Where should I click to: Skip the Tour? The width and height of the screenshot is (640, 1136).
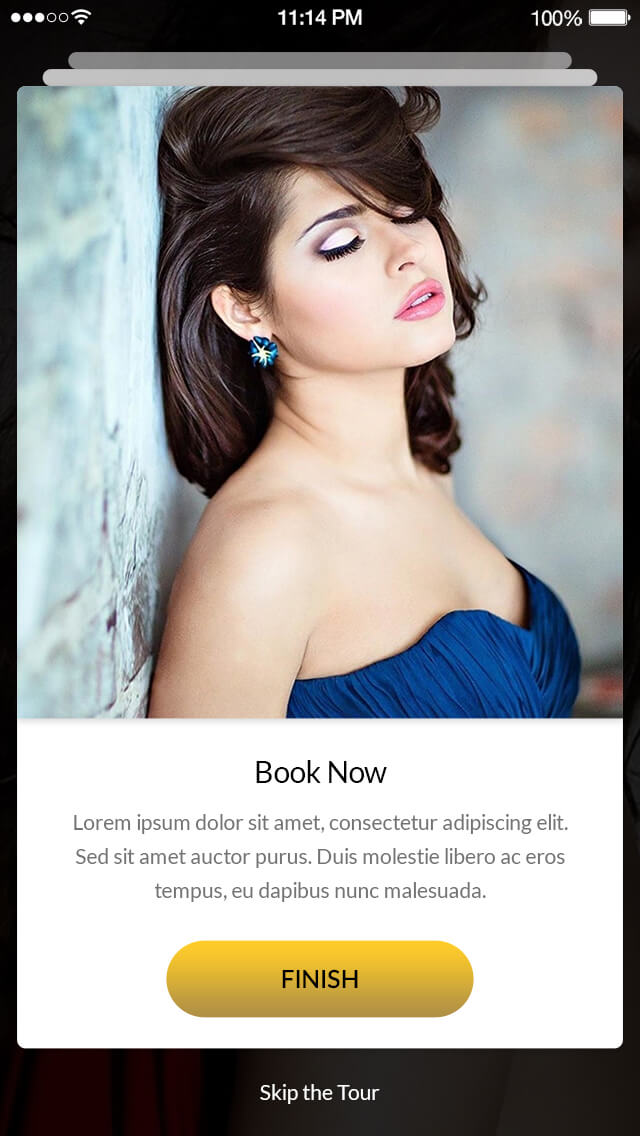coord(319,1092)
